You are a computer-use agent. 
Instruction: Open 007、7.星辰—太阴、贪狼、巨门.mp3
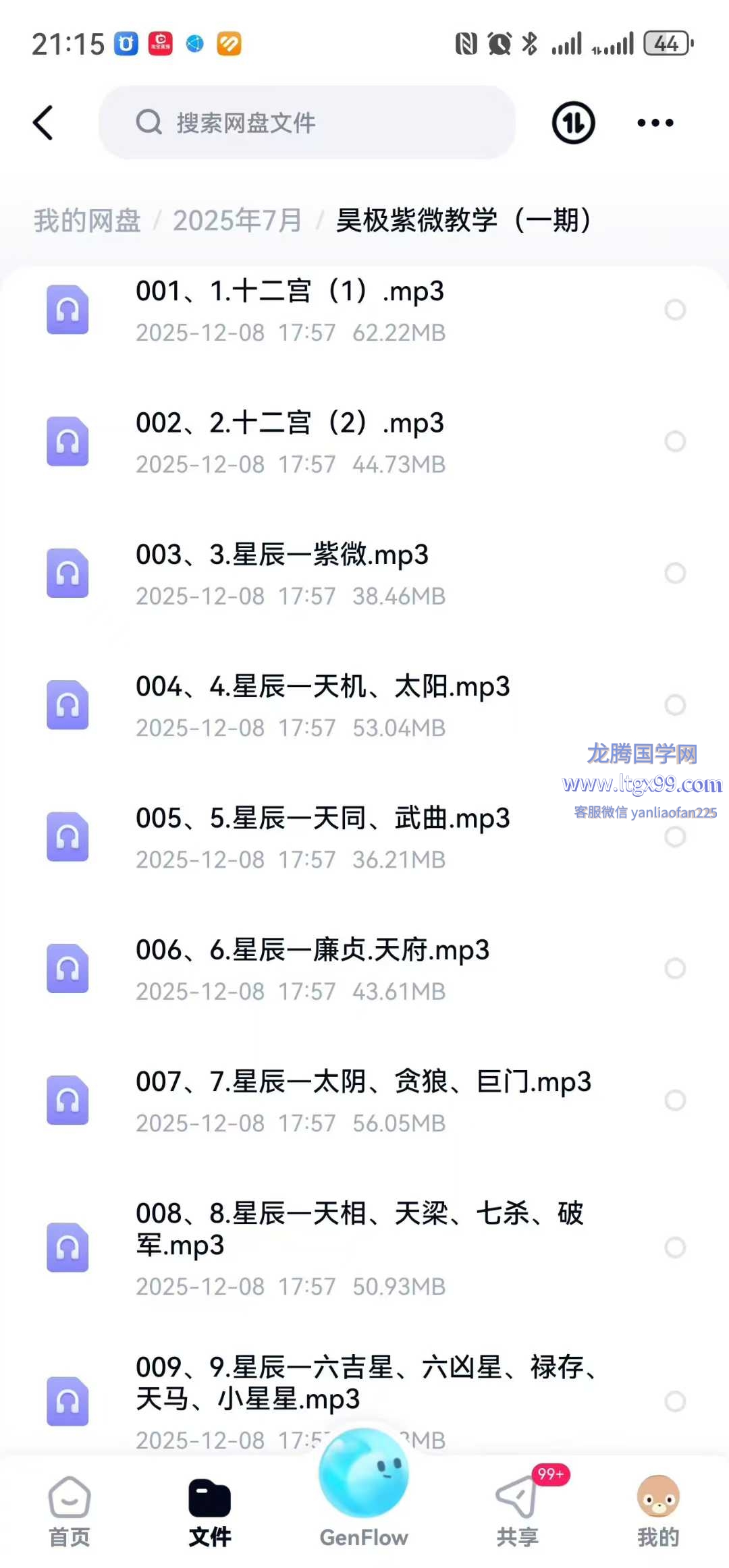[x=363, y=1100]
